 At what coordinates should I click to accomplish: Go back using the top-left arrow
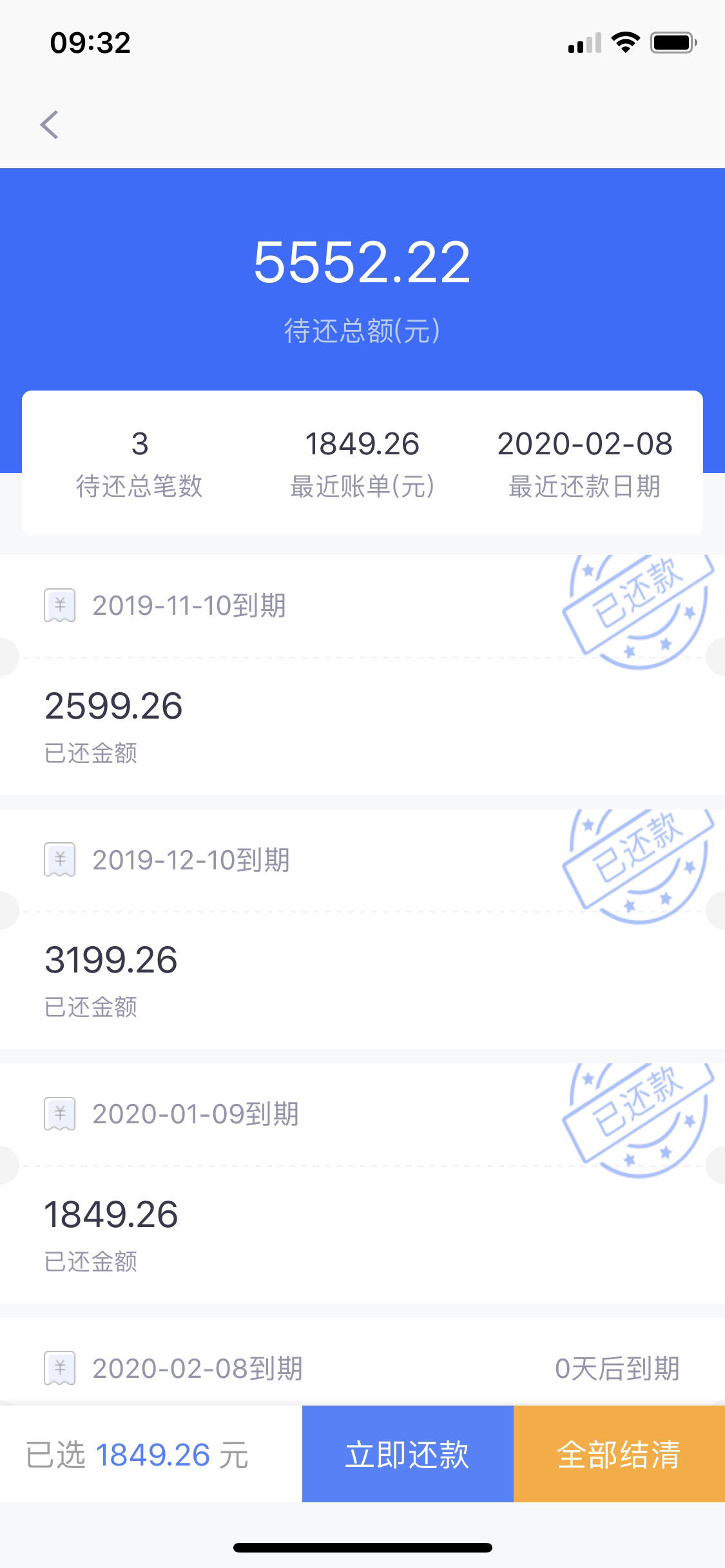[50, 124]
